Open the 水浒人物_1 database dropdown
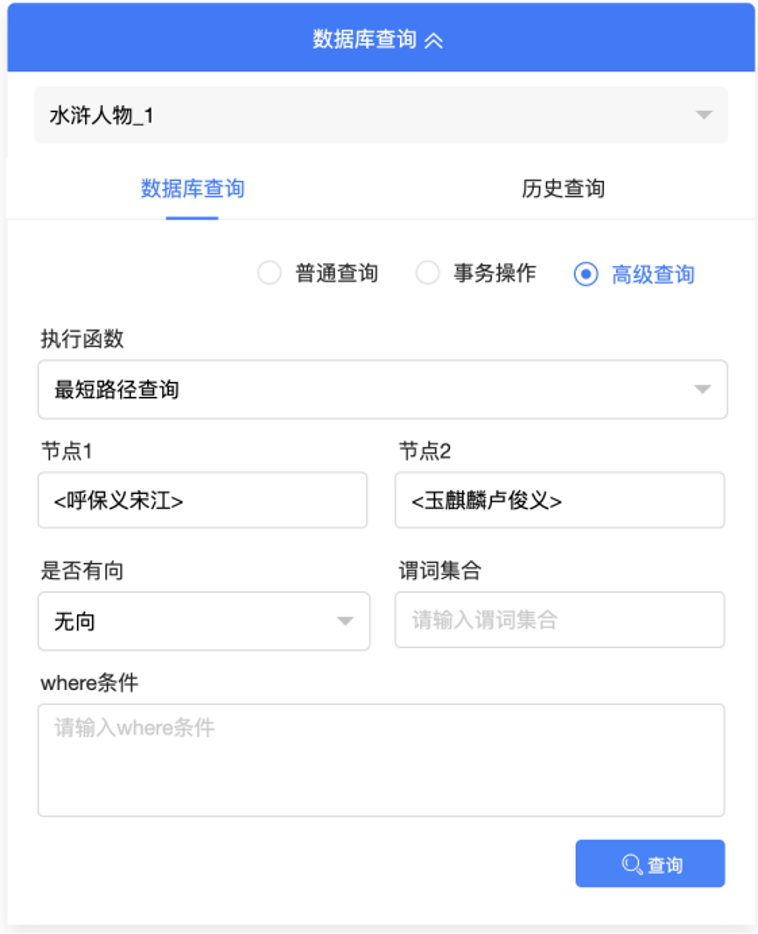 (x=380, y=115)
